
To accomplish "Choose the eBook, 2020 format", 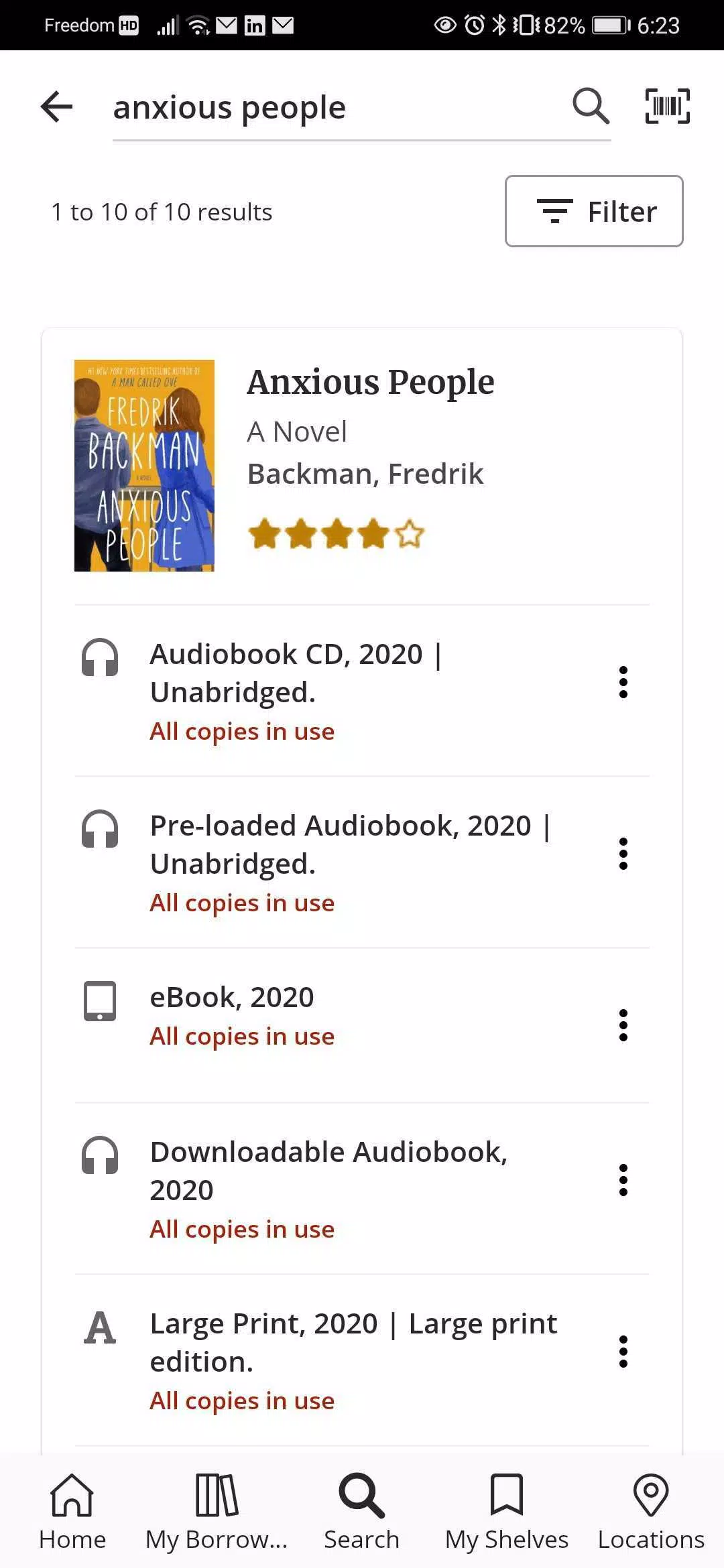I will (232, 998).
